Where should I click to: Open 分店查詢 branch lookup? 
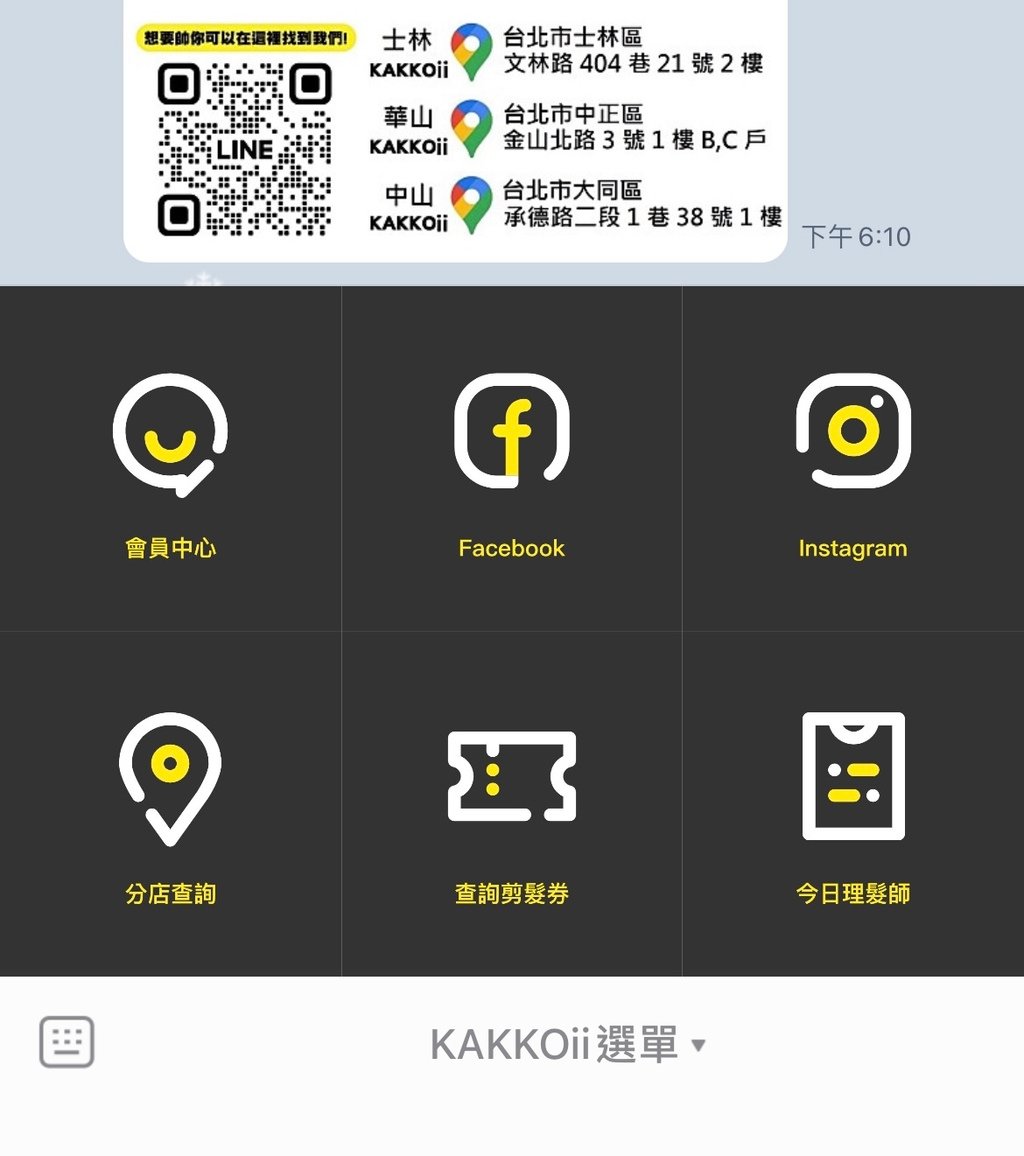[170, 805]
